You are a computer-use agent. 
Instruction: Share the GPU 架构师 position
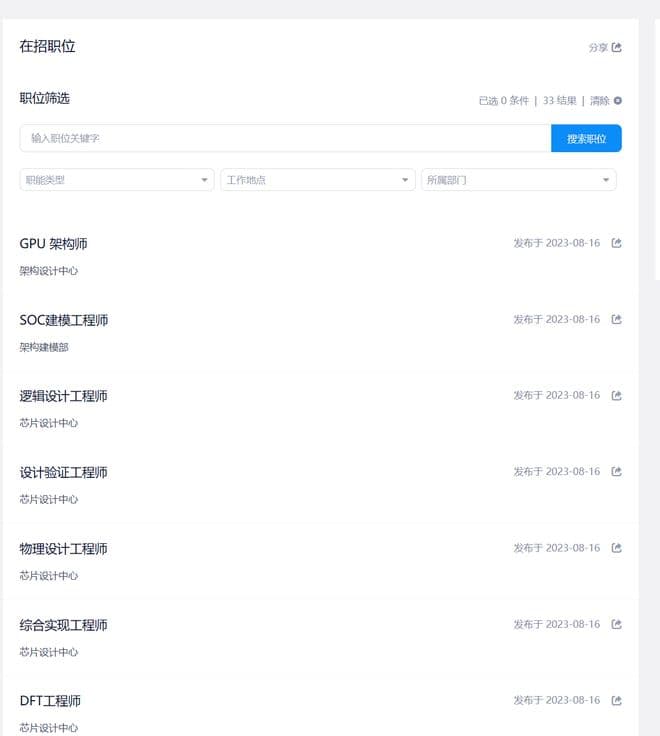[617, 243]
